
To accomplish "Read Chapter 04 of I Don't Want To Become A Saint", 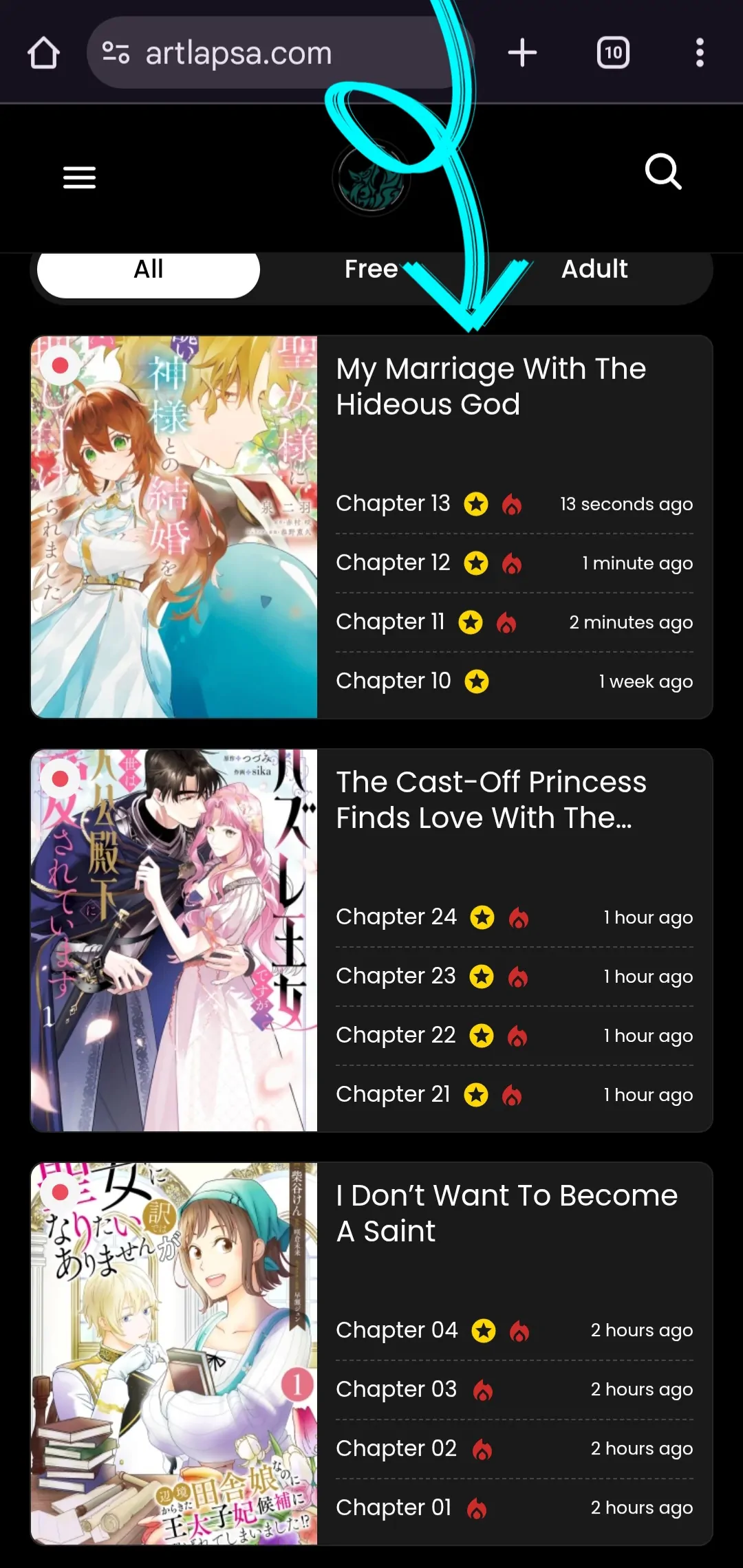I will click(x=397, y=1331).
